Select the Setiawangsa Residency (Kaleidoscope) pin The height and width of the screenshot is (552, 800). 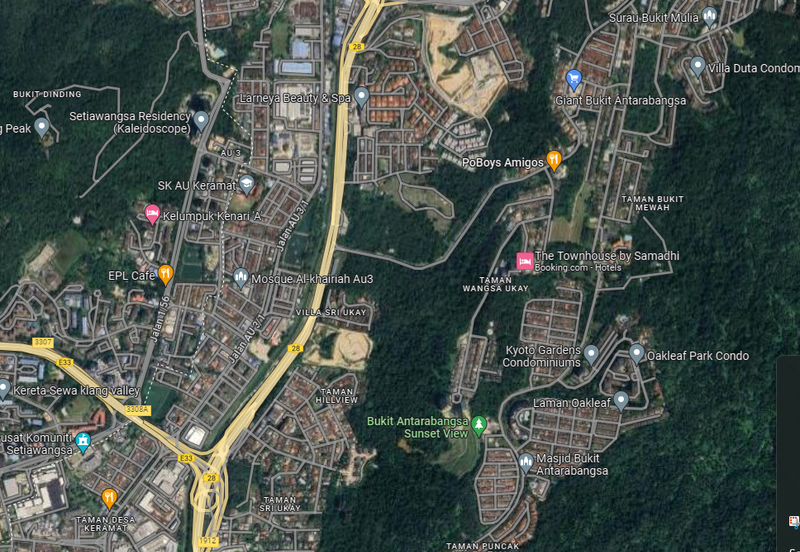click(201, 121)
